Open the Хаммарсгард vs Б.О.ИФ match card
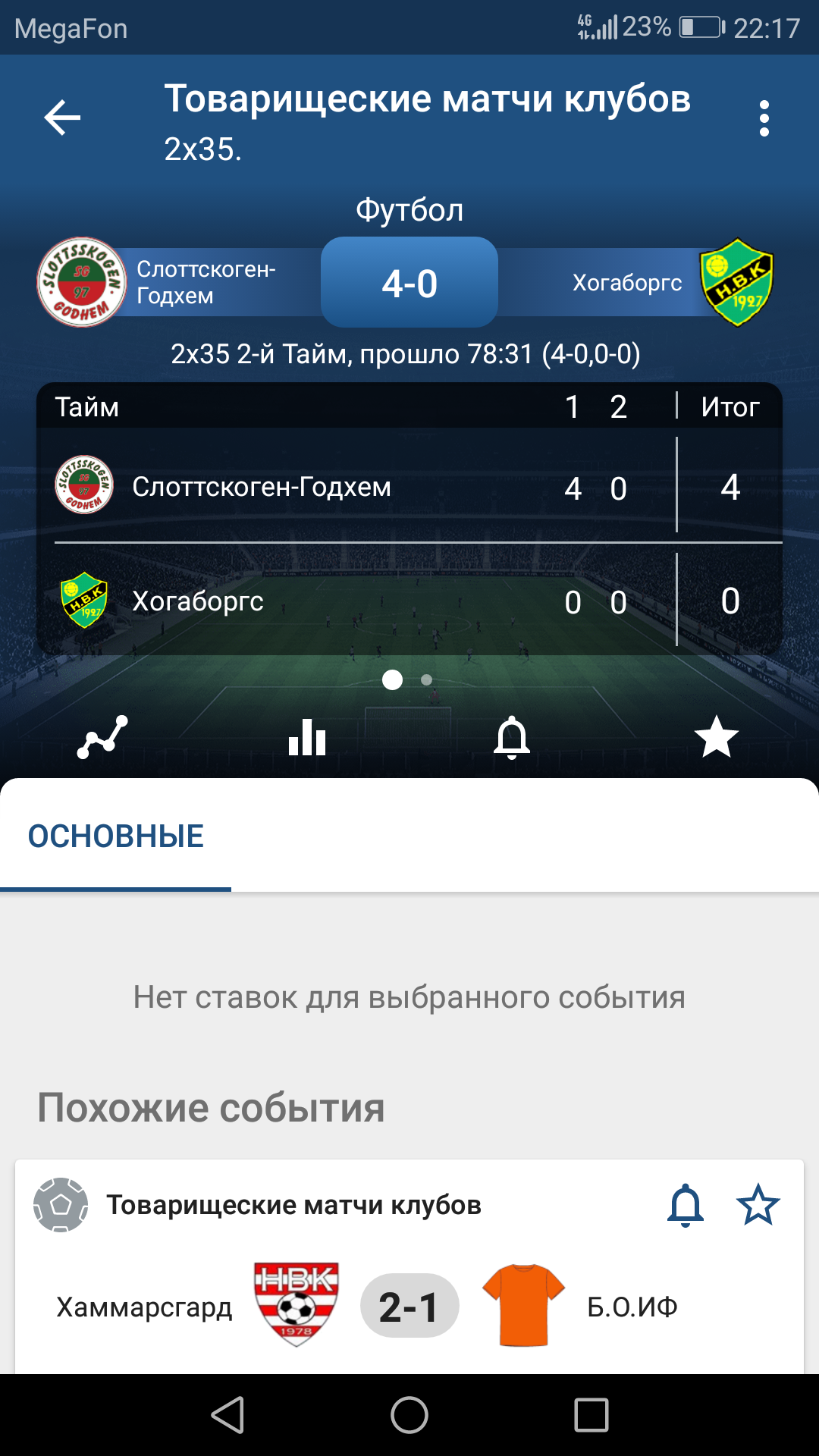The image size is (819, 1456). (409, 1306)
